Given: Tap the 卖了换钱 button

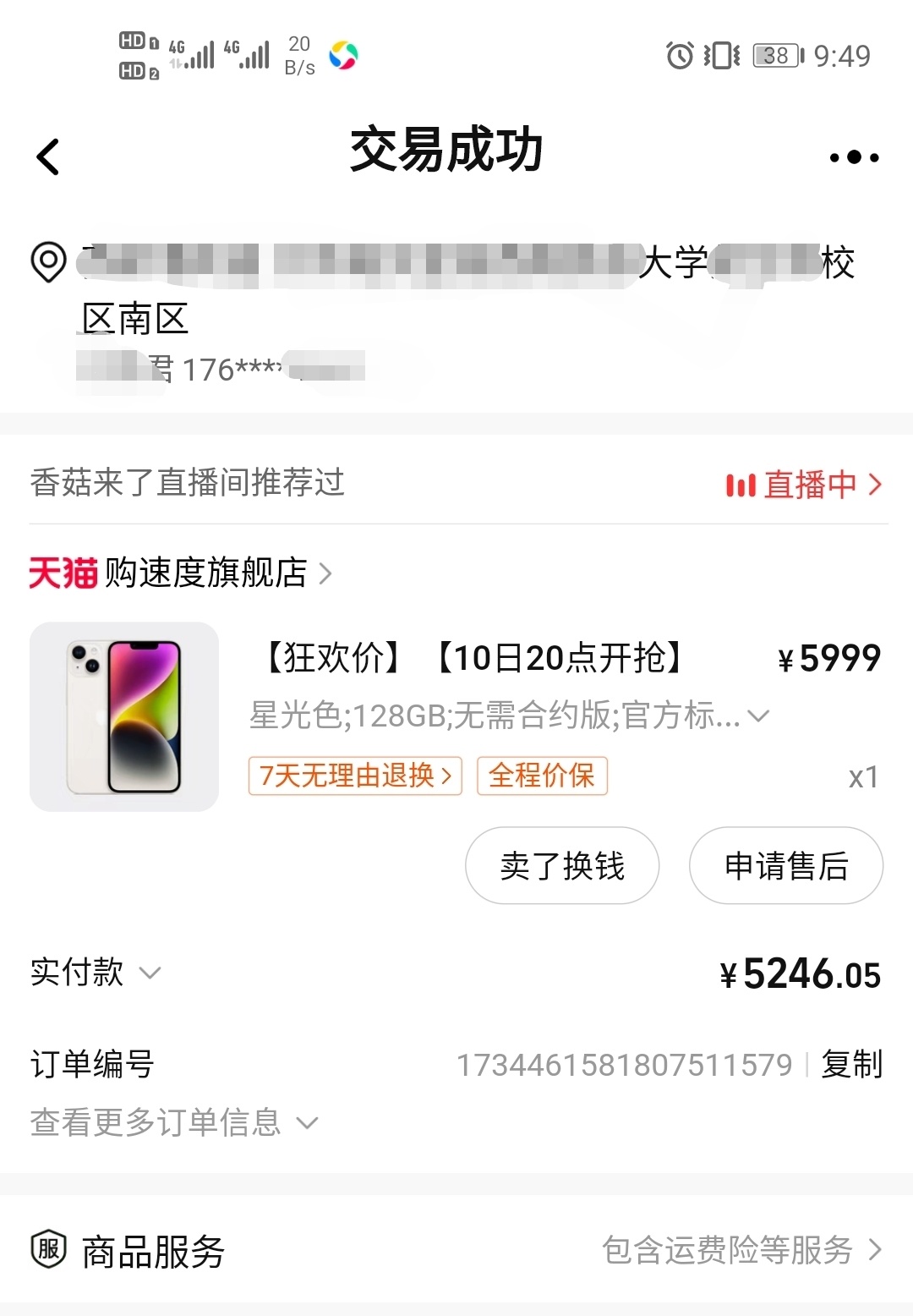Looking at the screenshot, I should (562, 866).
